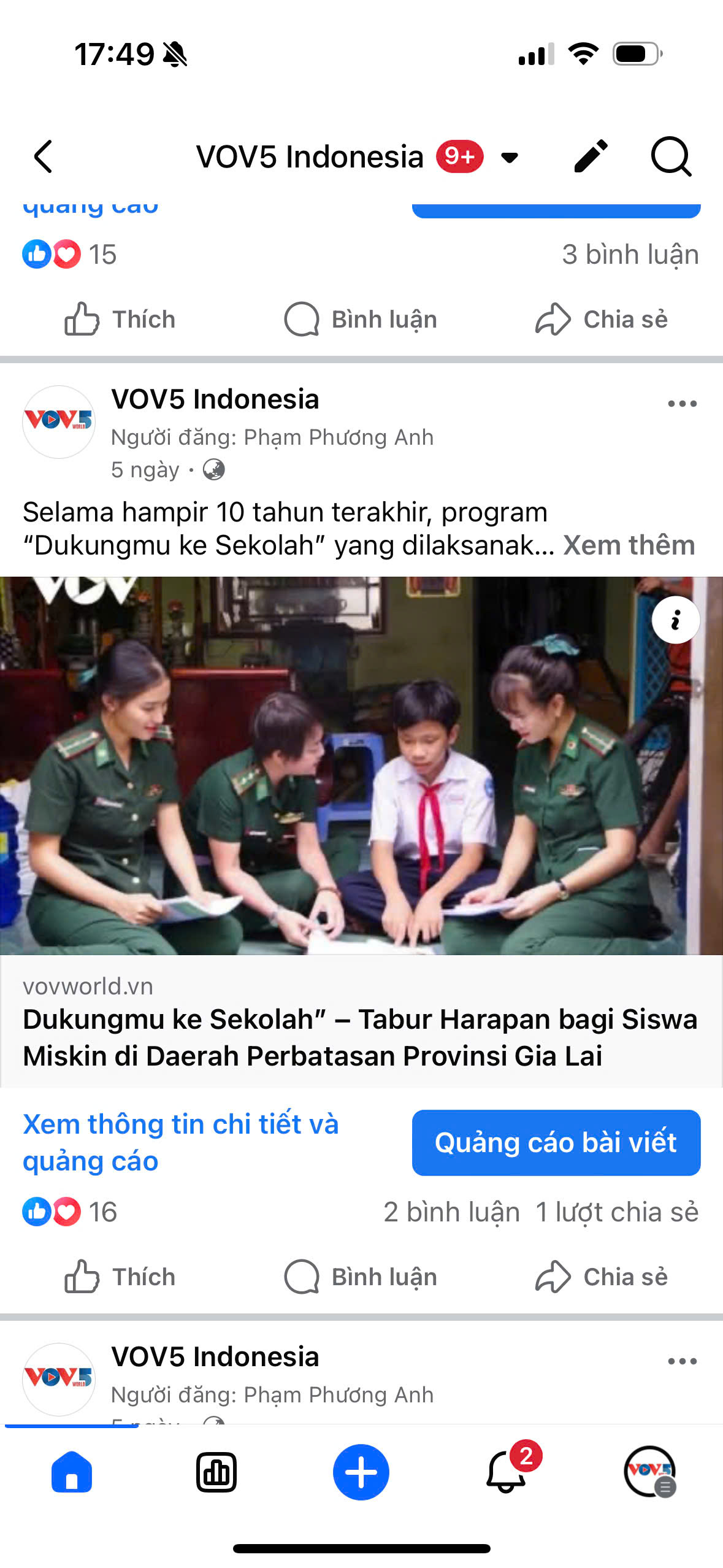Open Xem thông tin chi tiết và quảng cáo

pos(180,1142)
